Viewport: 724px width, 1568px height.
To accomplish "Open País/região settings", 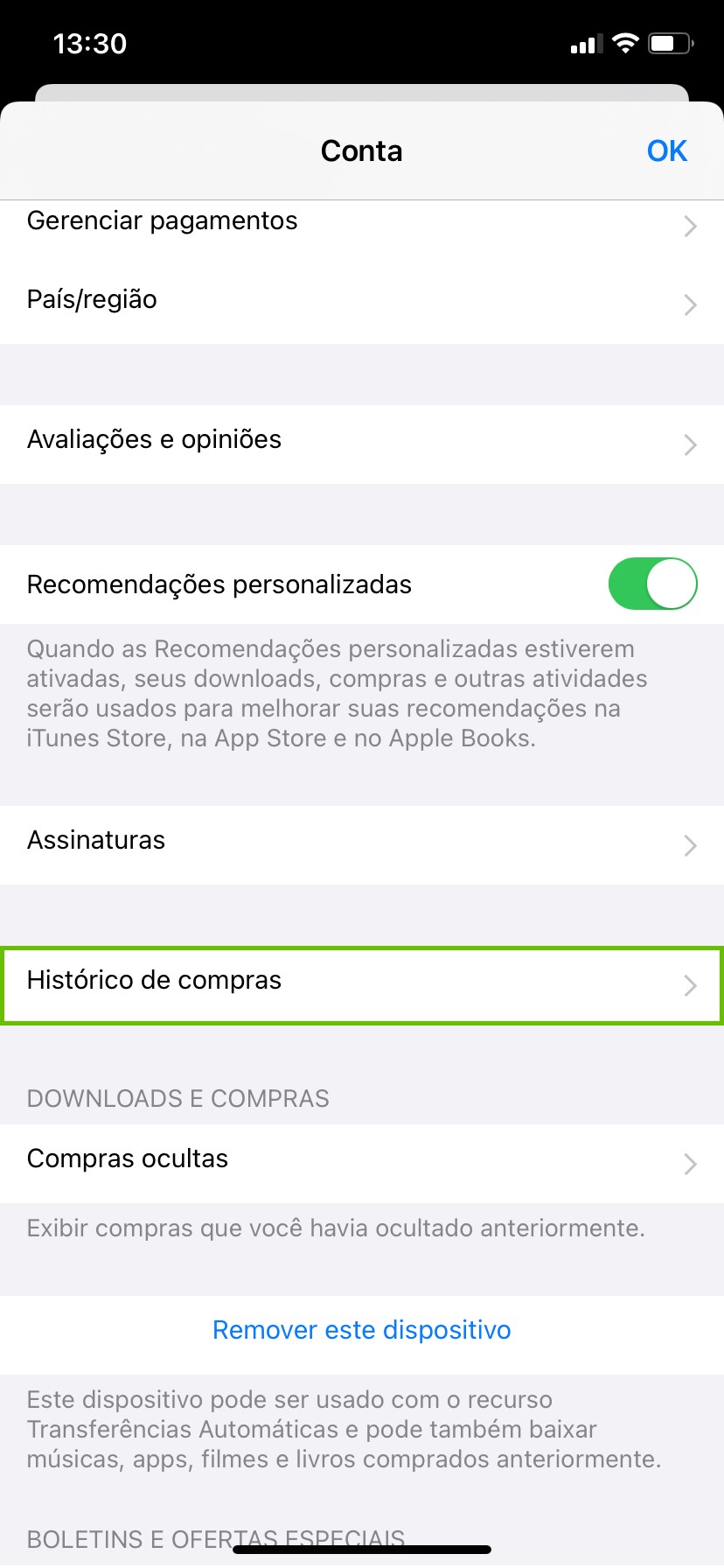I will [362, 301].
